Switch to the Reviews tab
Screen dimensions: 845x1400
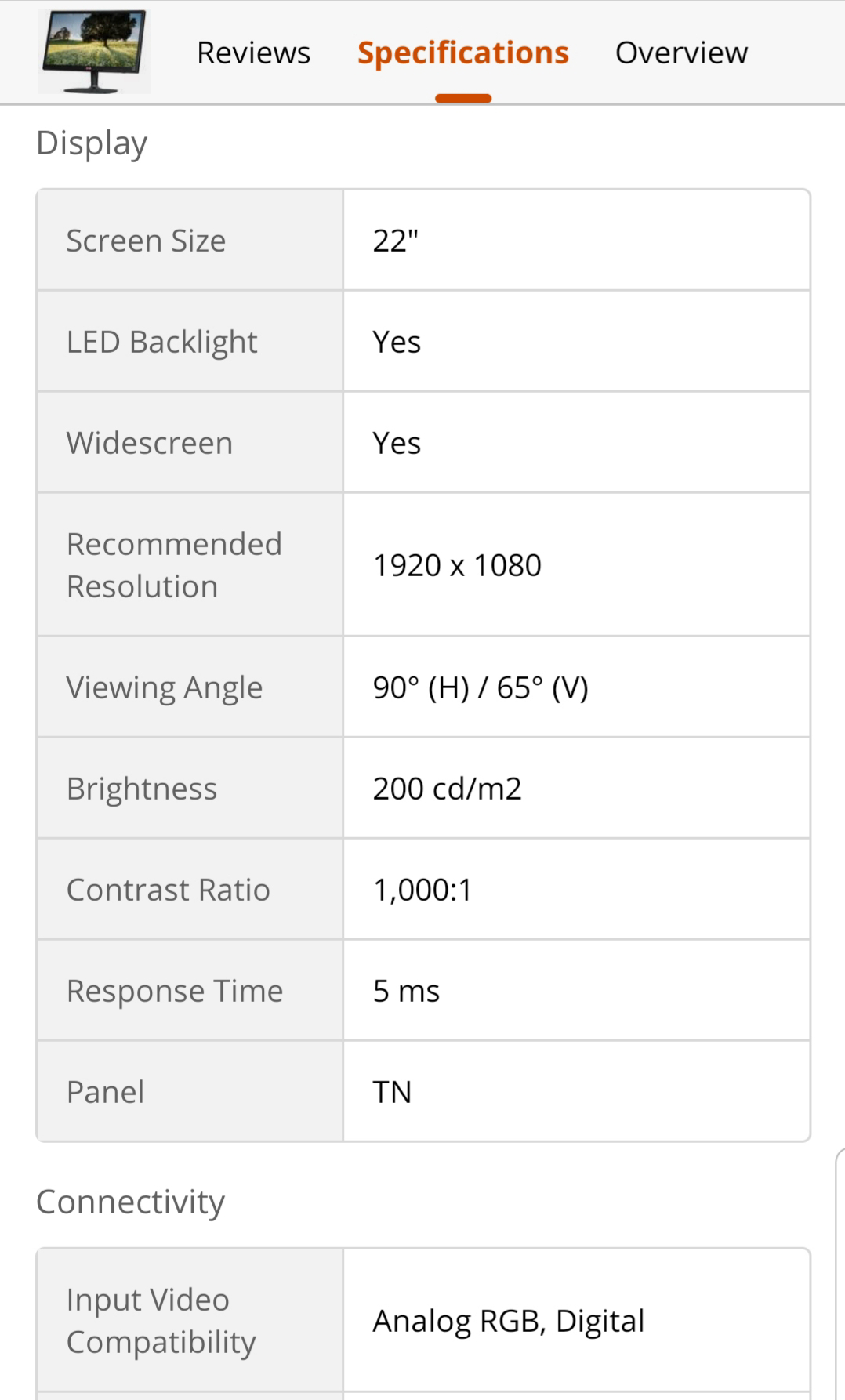[x=253, y=53]
